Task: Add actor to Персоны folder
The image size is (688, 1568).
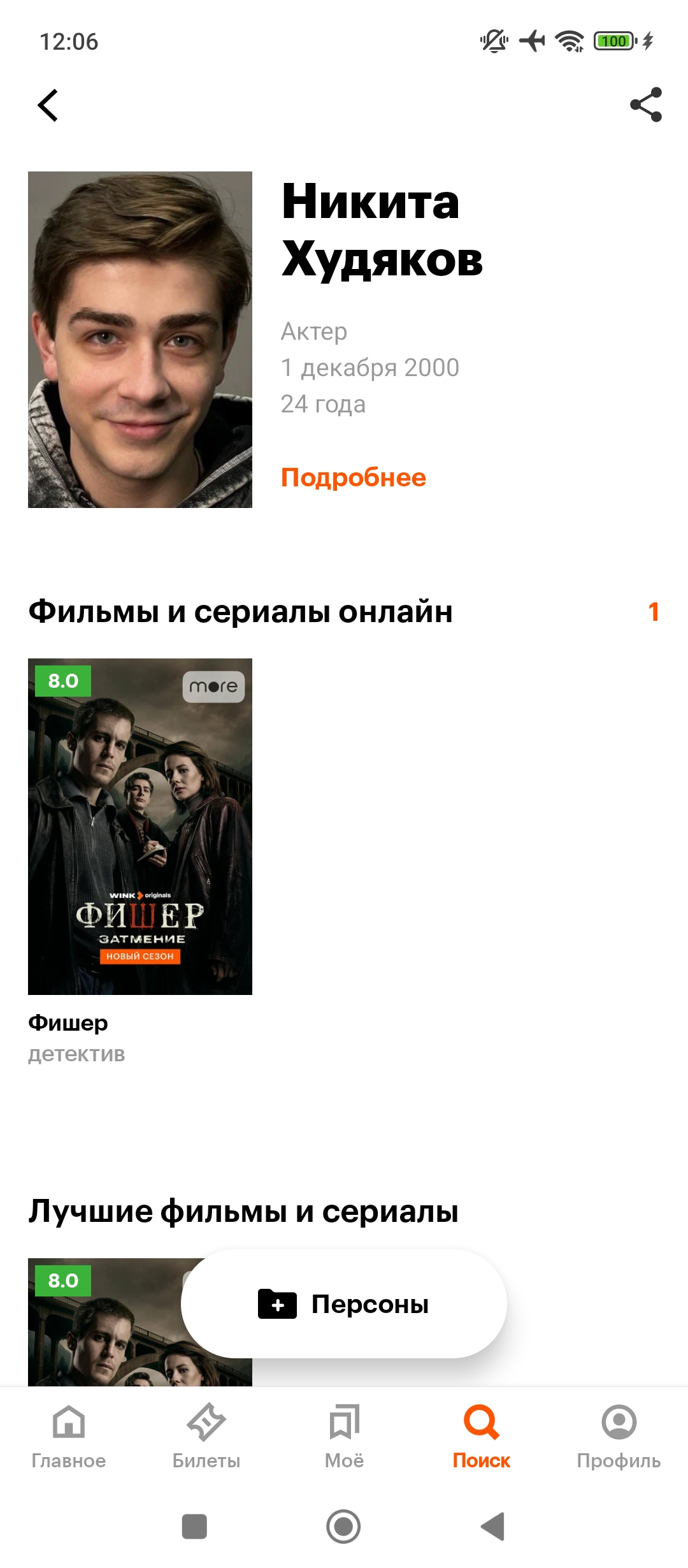Action: 344,1304
